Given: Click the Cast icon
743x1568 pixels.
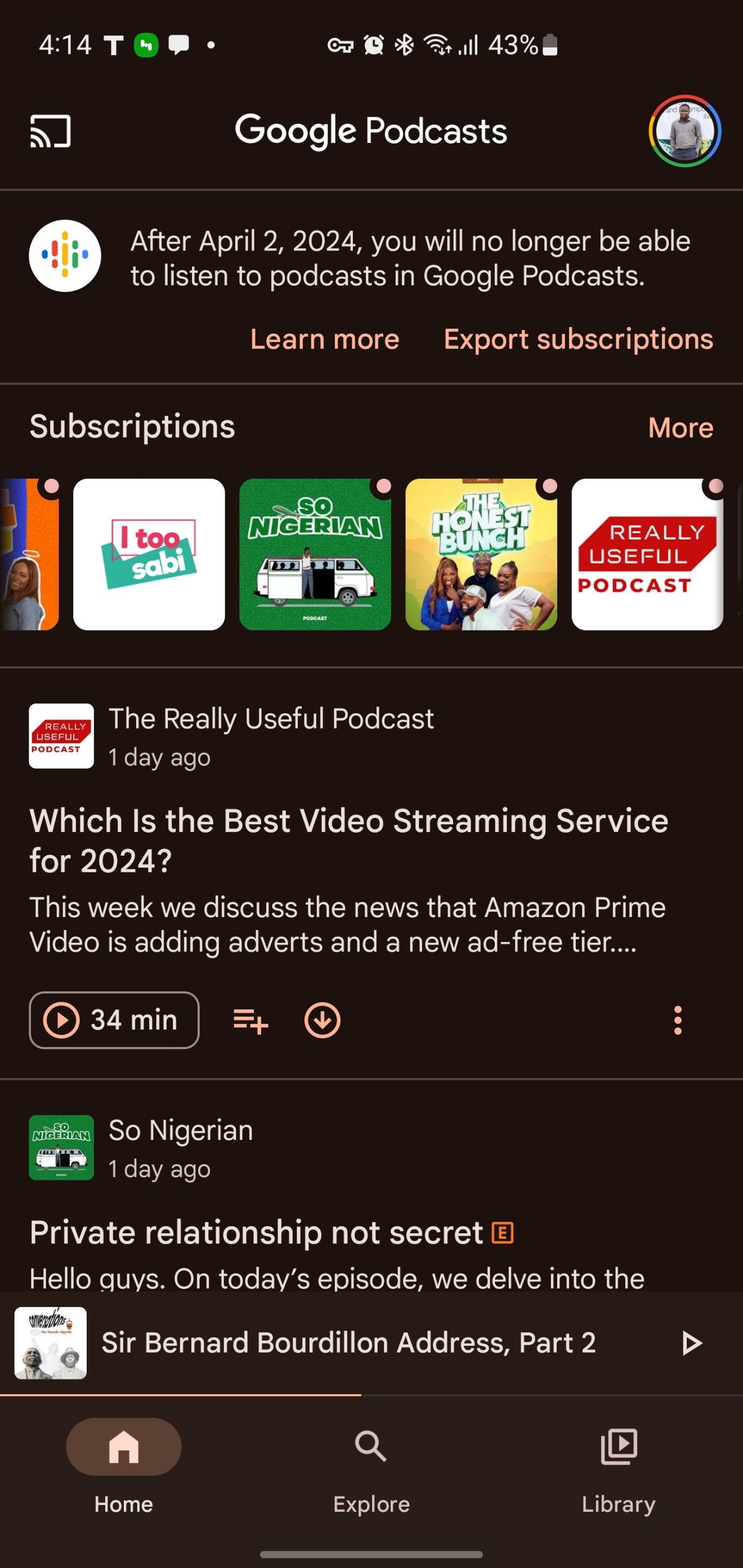Looking at the screenshot, I should 52,132.
